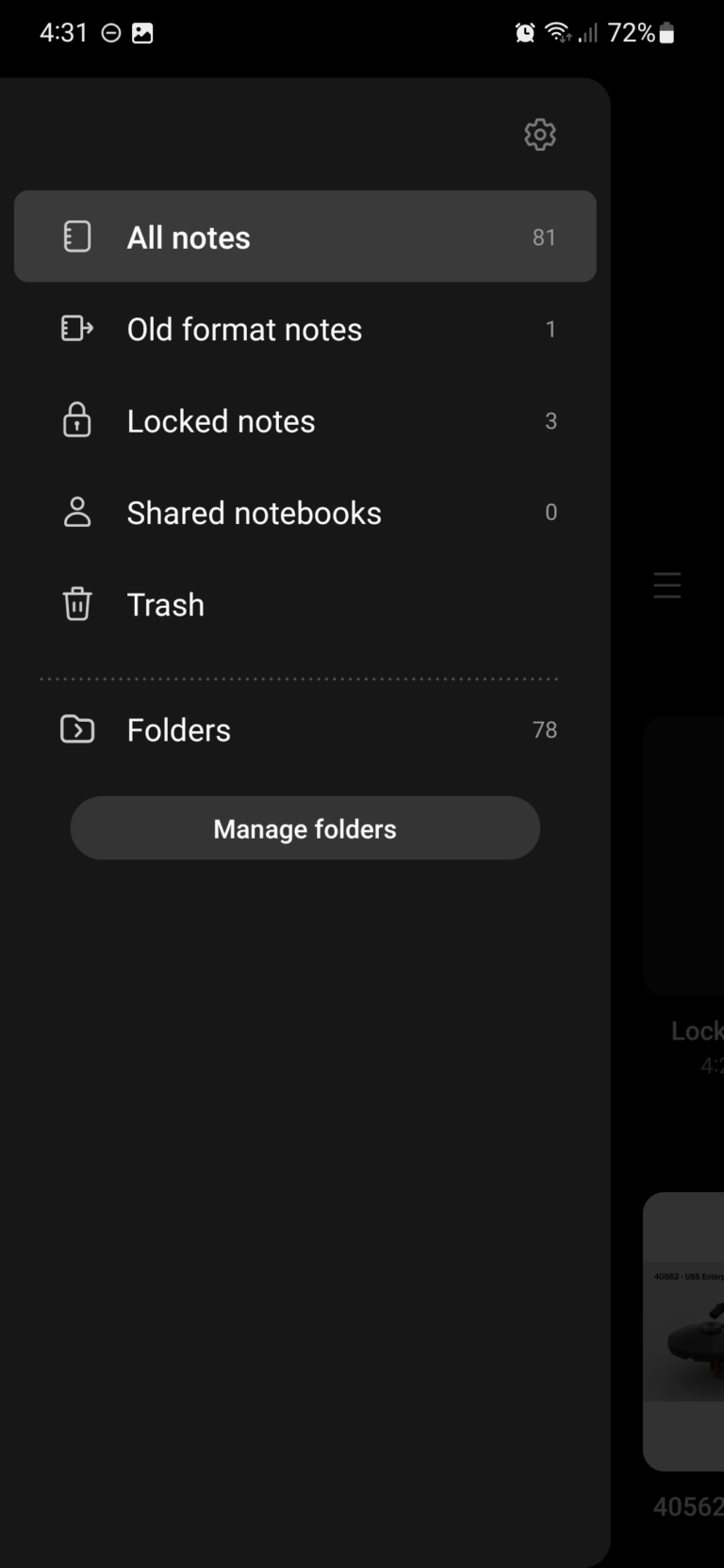Tap the Do Not Disturb status icon
This screenshot has width=724, height=1568.
pyautogui.click(x=111, y=32)
